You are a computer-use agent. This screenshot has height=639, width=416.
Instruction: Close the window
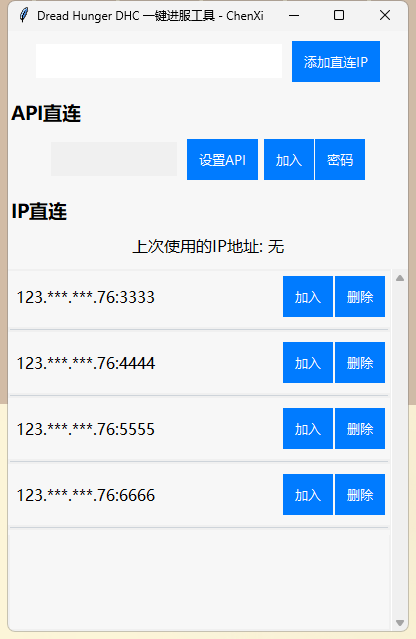[x=385, y=15]
